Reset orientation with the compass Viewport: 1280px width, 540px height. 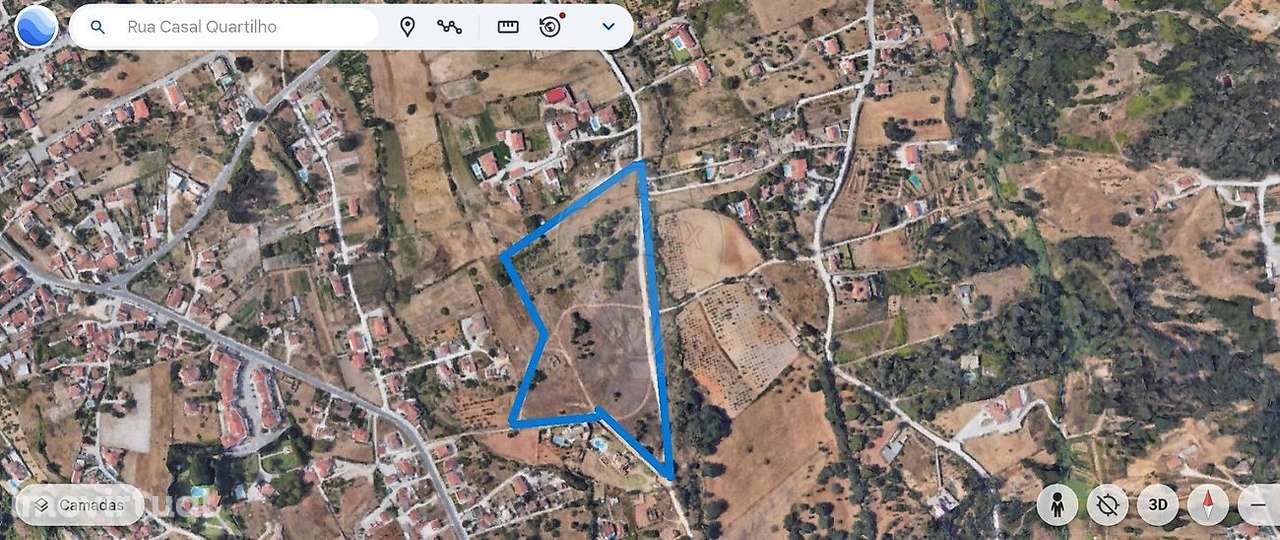click(1208, 505)
